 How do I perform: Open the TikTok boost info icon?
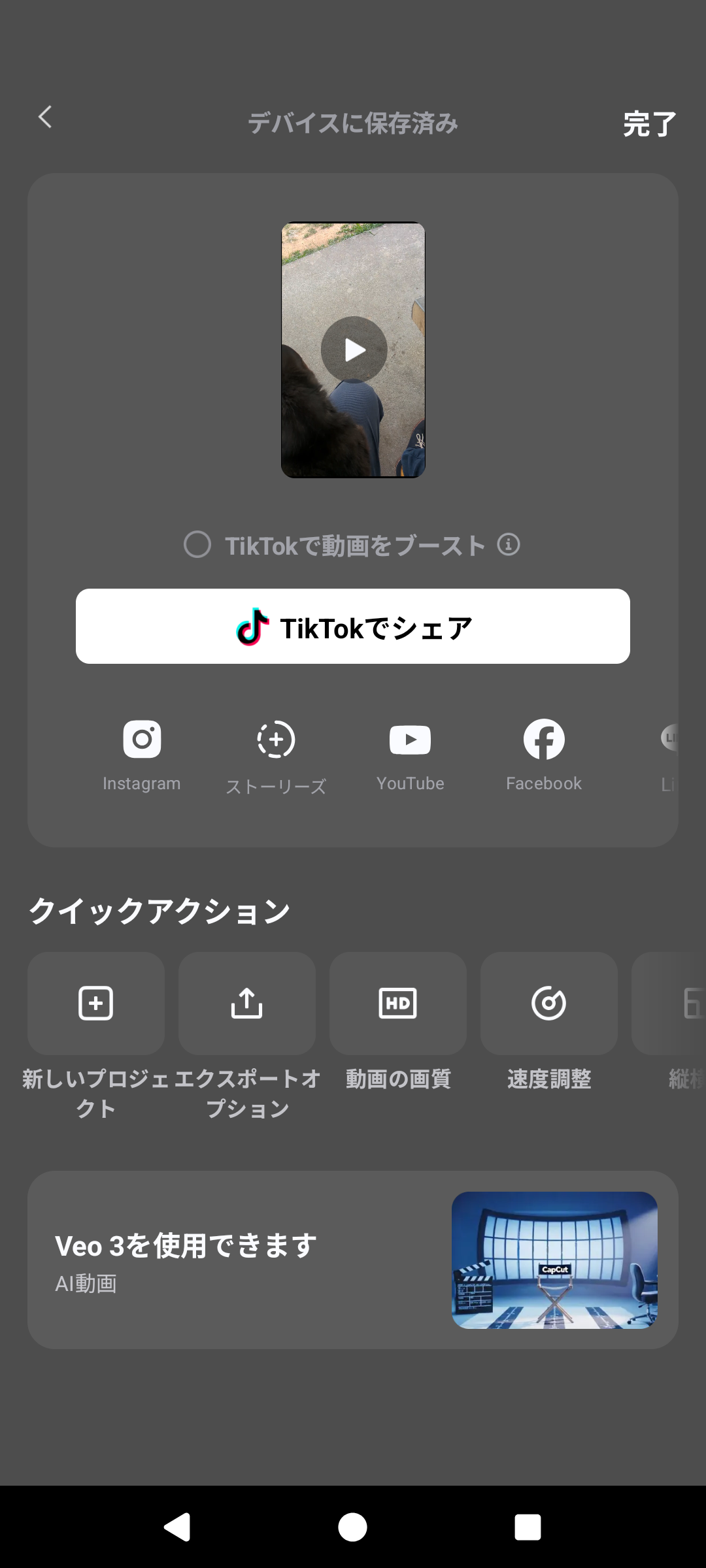(509, 544)
